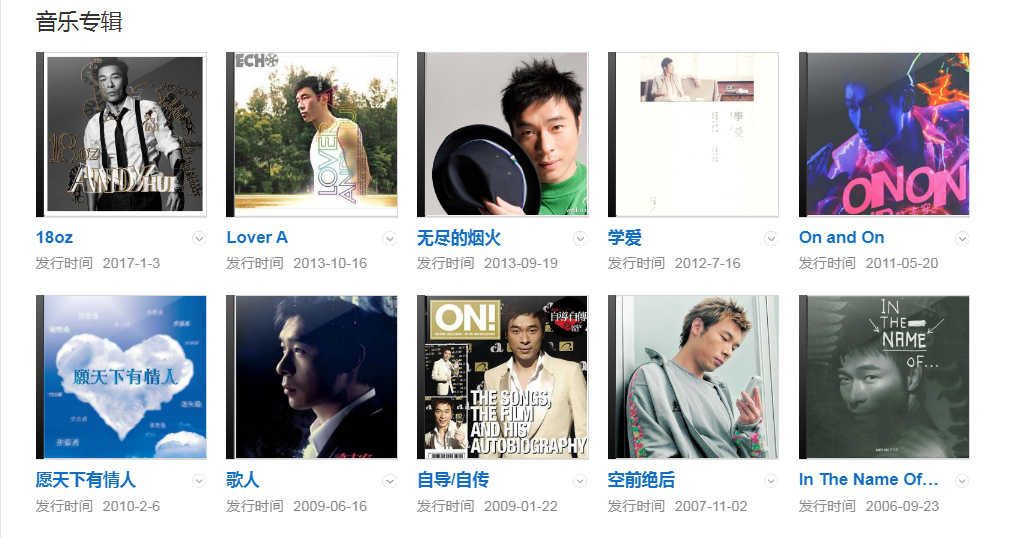1011x538 pixels.
Task: Expand details arrow next to On and On
Action: click(962, 238)
